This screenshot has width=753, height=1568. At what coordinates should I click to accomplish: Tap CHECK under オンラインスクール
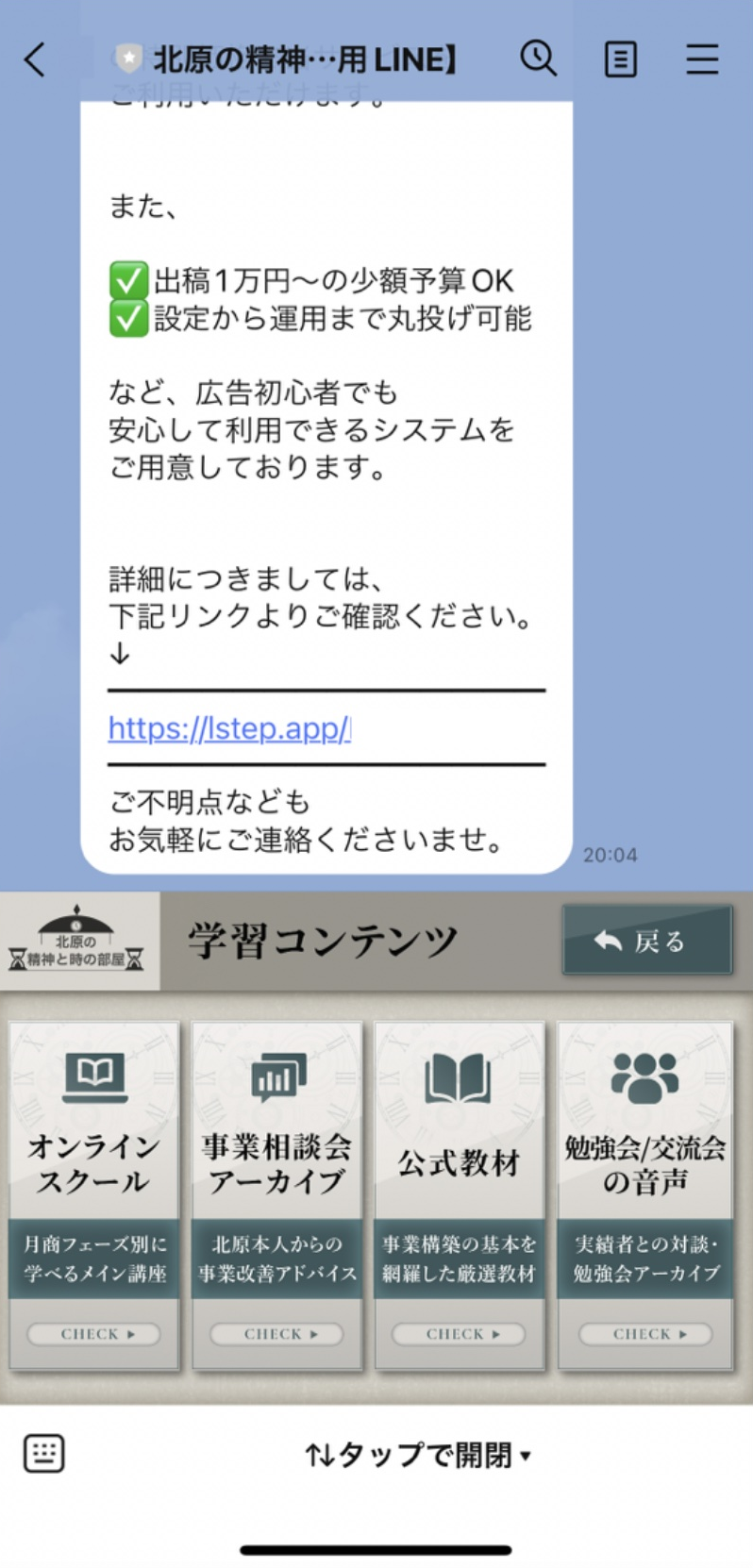pyautogui.click(x=92, y=1333)
